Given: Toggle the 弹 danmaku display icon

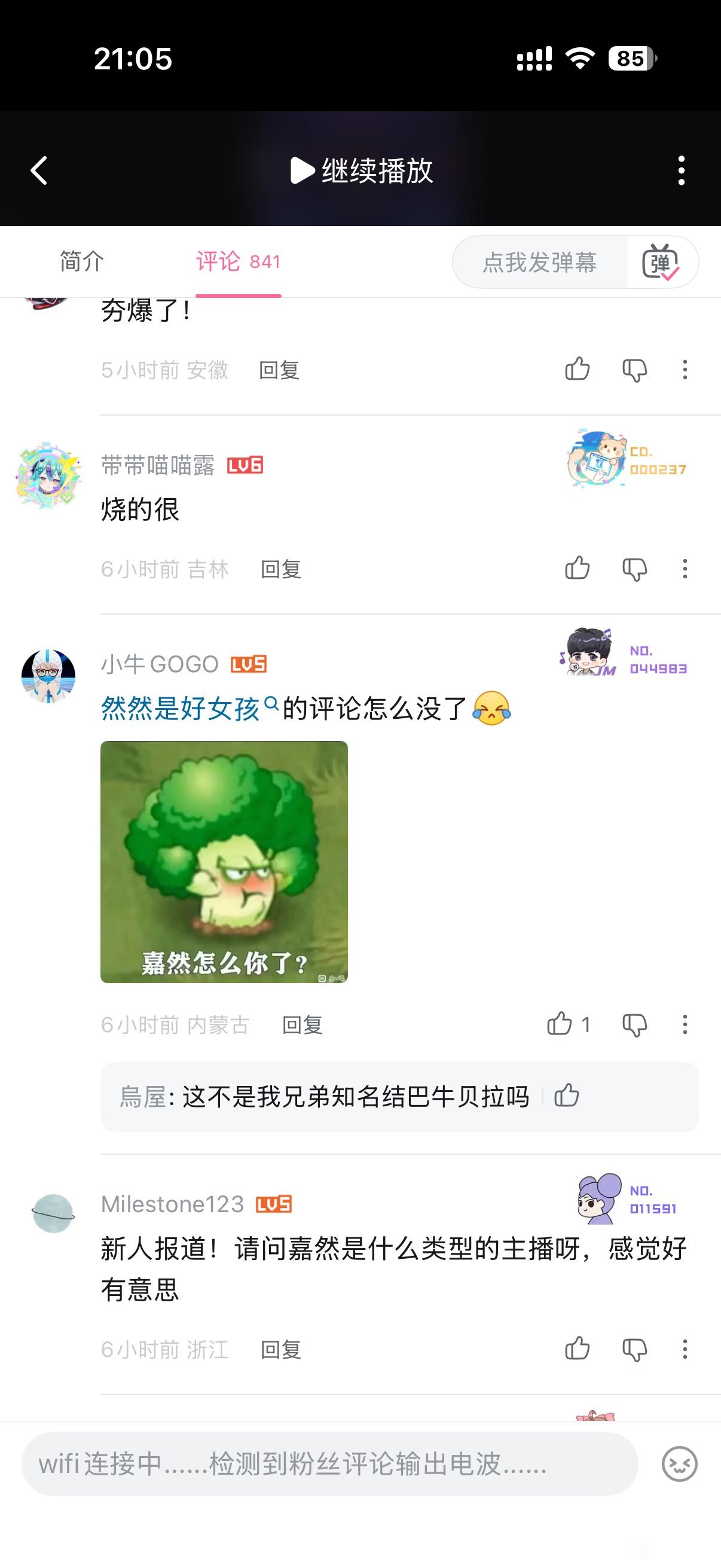Looking at the screenshot, I should [661, 263].
